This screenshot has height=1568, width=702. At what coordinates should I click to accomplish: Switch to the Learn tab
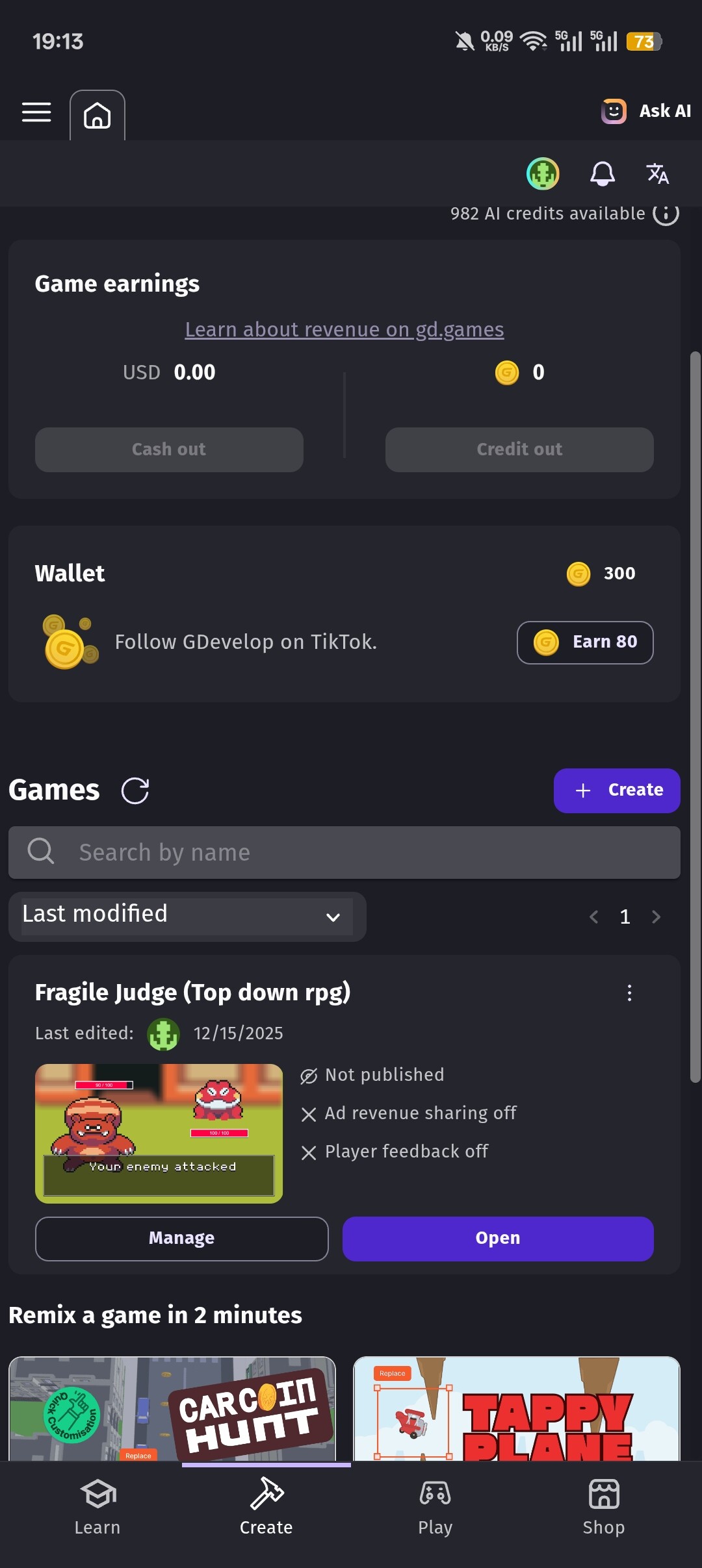click(97, 1508)
